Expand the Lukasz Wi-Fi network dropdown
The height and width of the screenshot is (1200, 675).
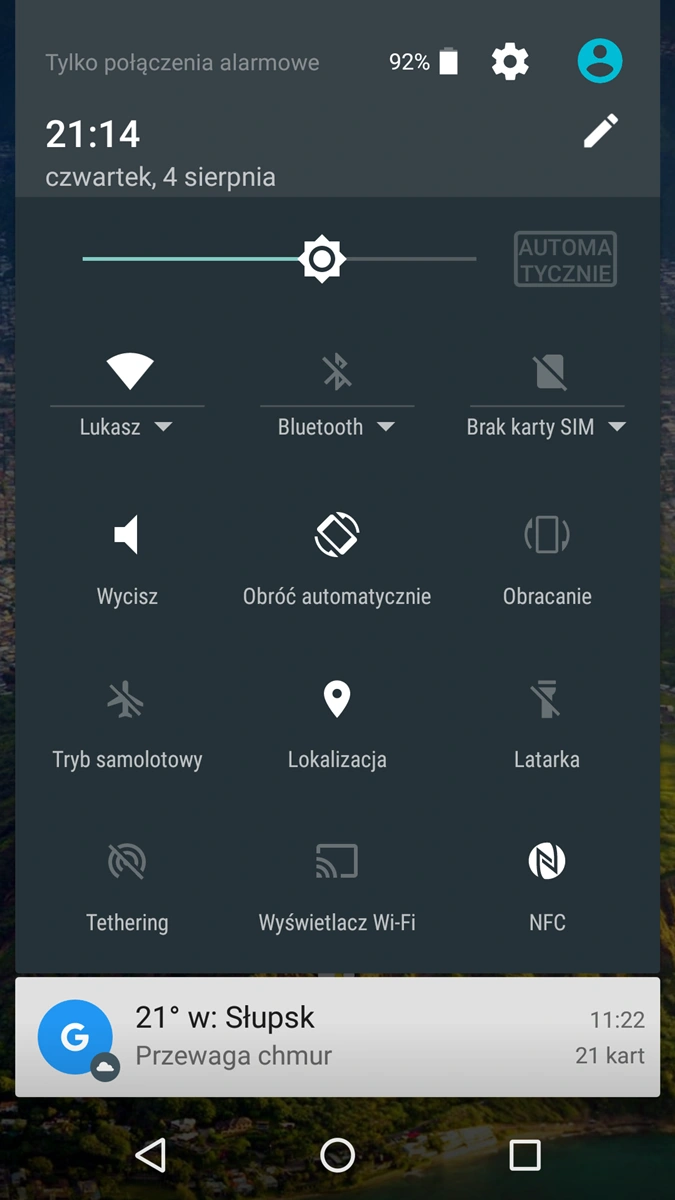click(x=127, y=427)
